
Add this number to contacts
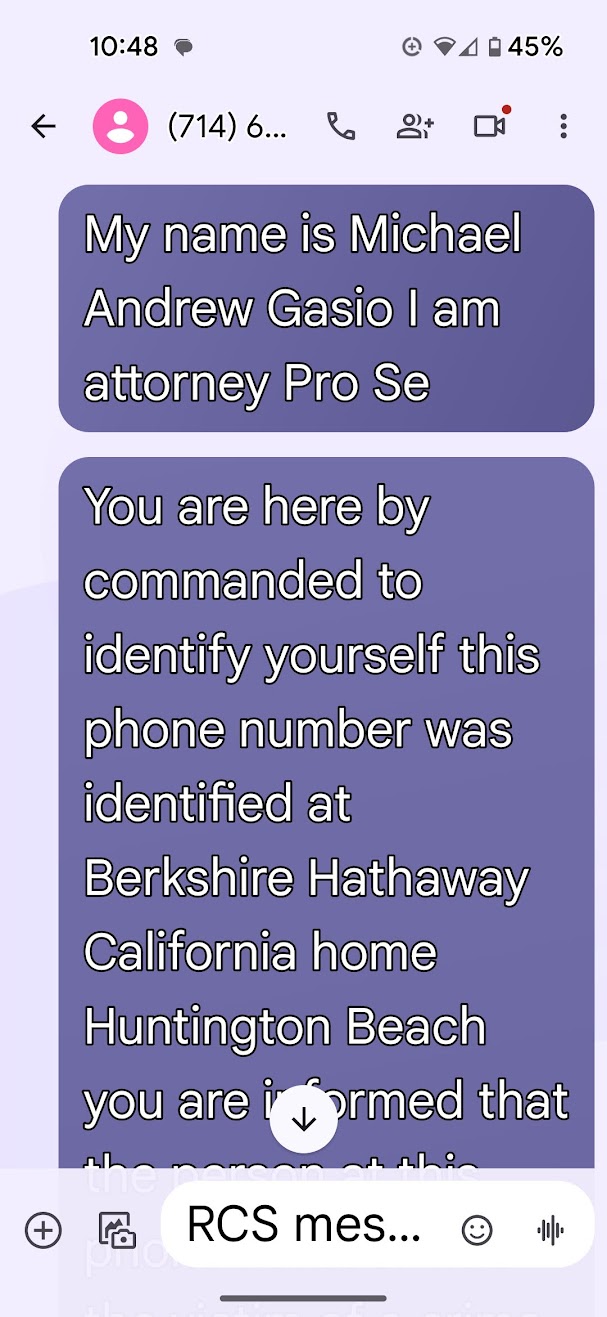coord(415,126)
